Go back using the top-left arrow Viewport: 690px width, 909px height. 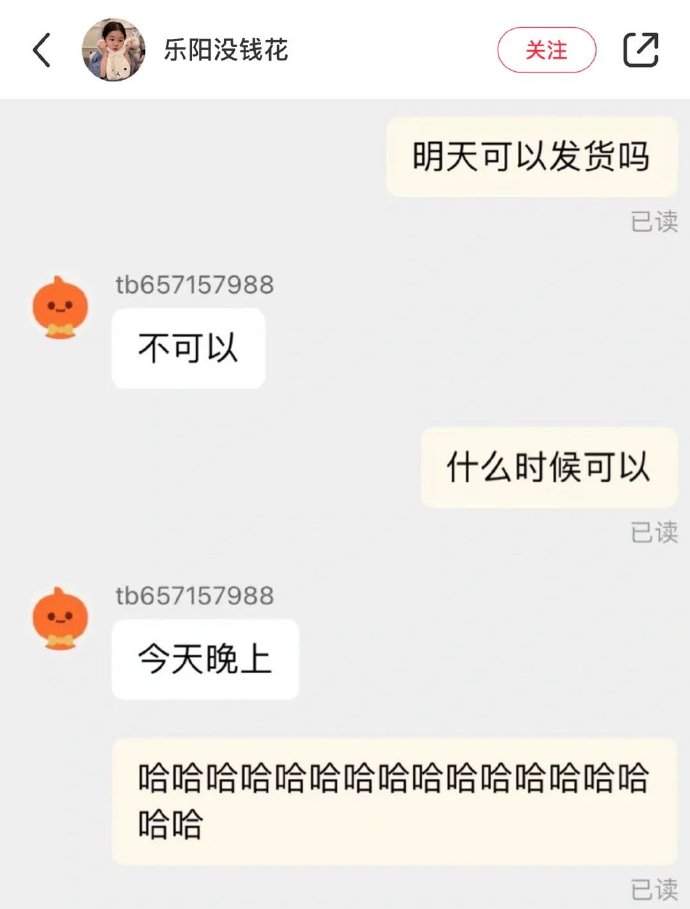pyautogui.click(x=42, y=49)
